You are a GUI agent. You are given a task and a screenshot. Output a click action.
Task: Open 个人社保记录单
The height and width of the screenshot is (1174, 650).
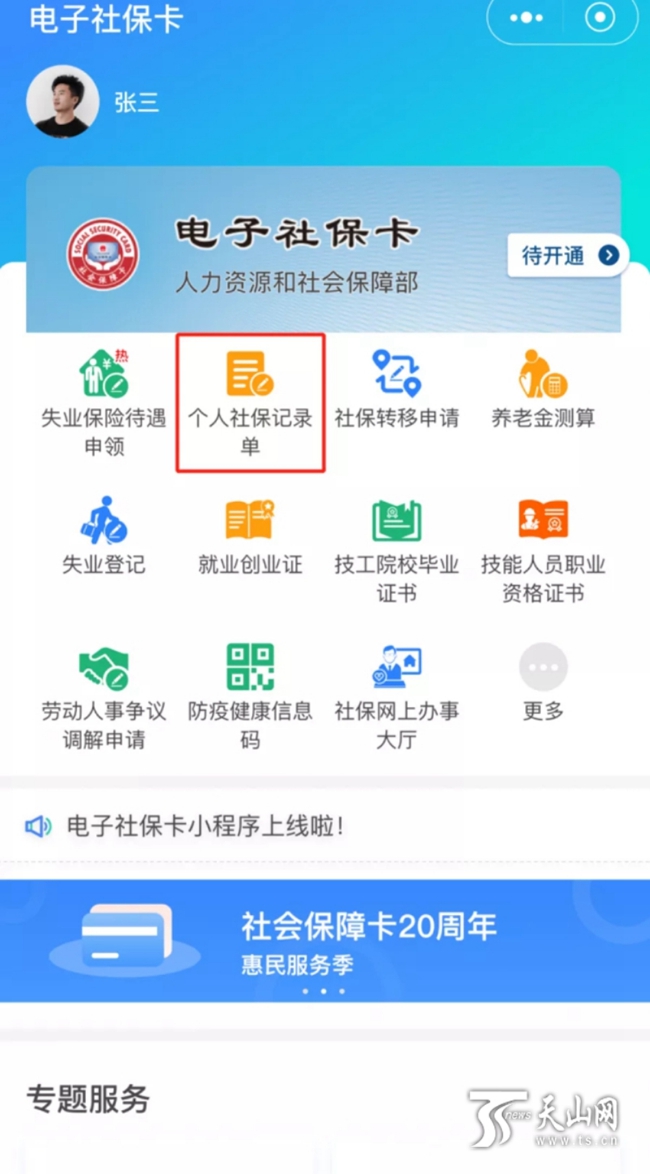tap(250, 402)
